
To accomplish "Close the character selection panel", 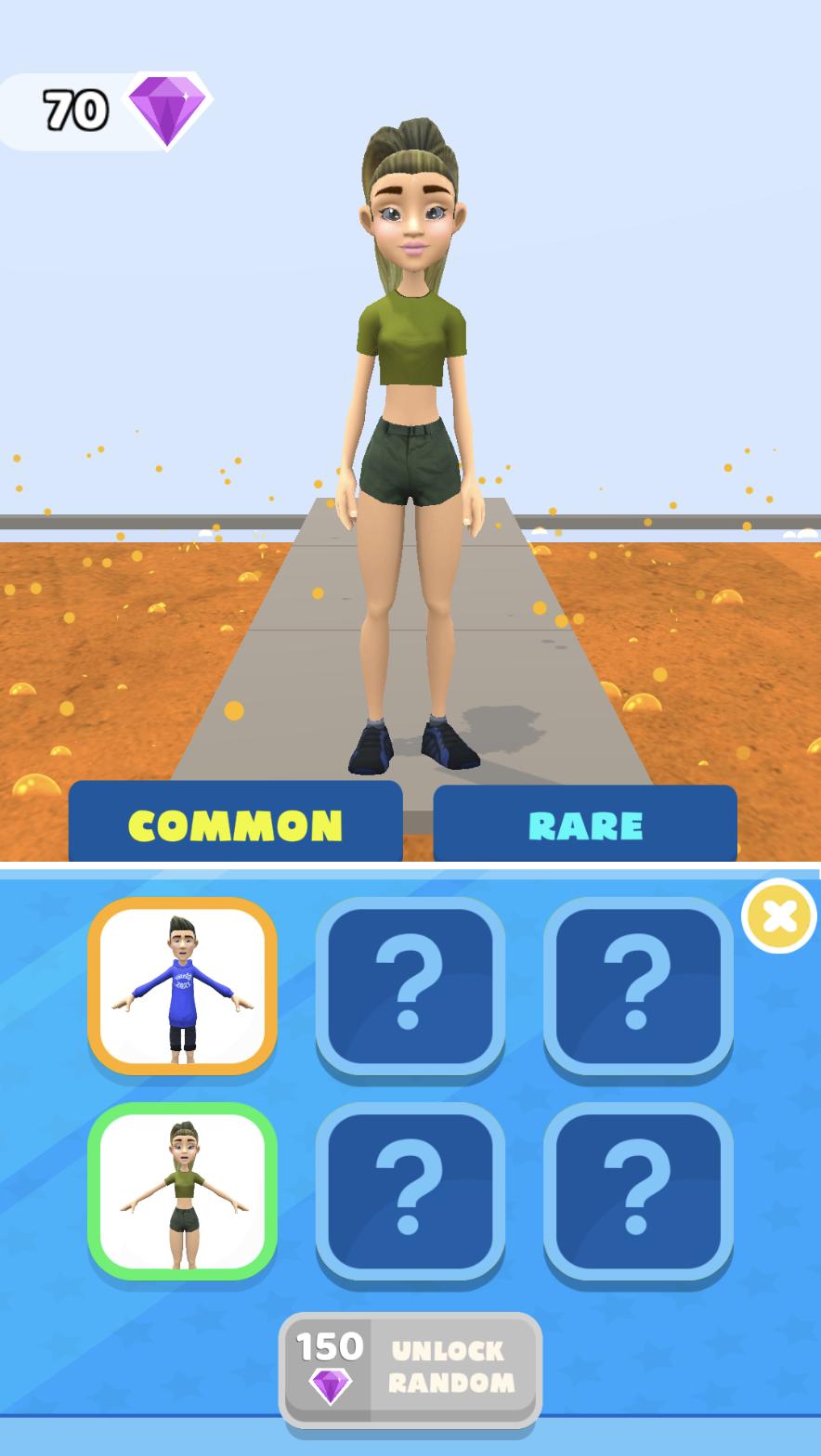I will click(x=778, y=916).
